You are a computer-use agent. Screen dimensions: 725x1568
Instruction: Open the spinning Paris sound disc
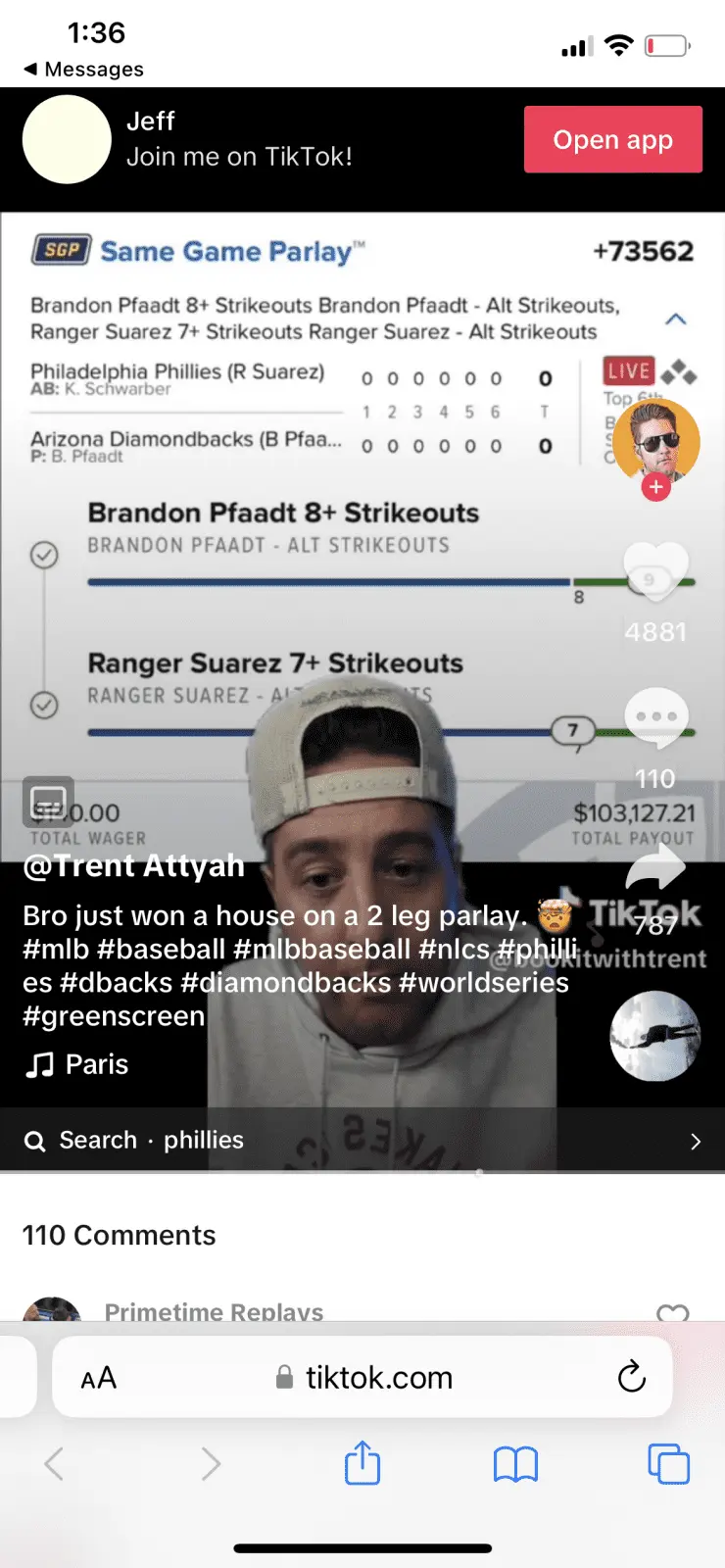pyautogui.click(x=654, y=1036)
